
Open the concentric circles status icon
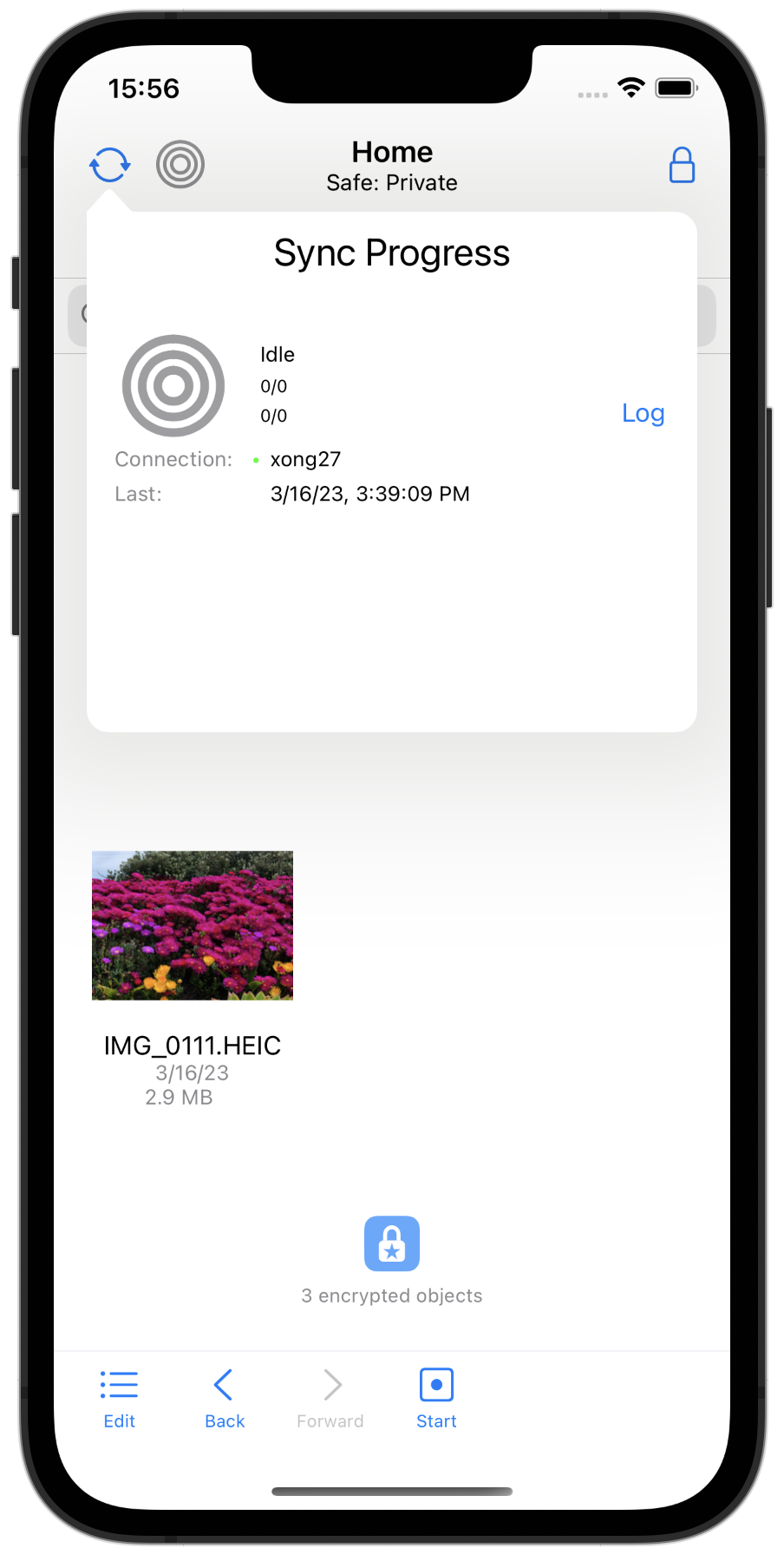(x=180, y=165)
